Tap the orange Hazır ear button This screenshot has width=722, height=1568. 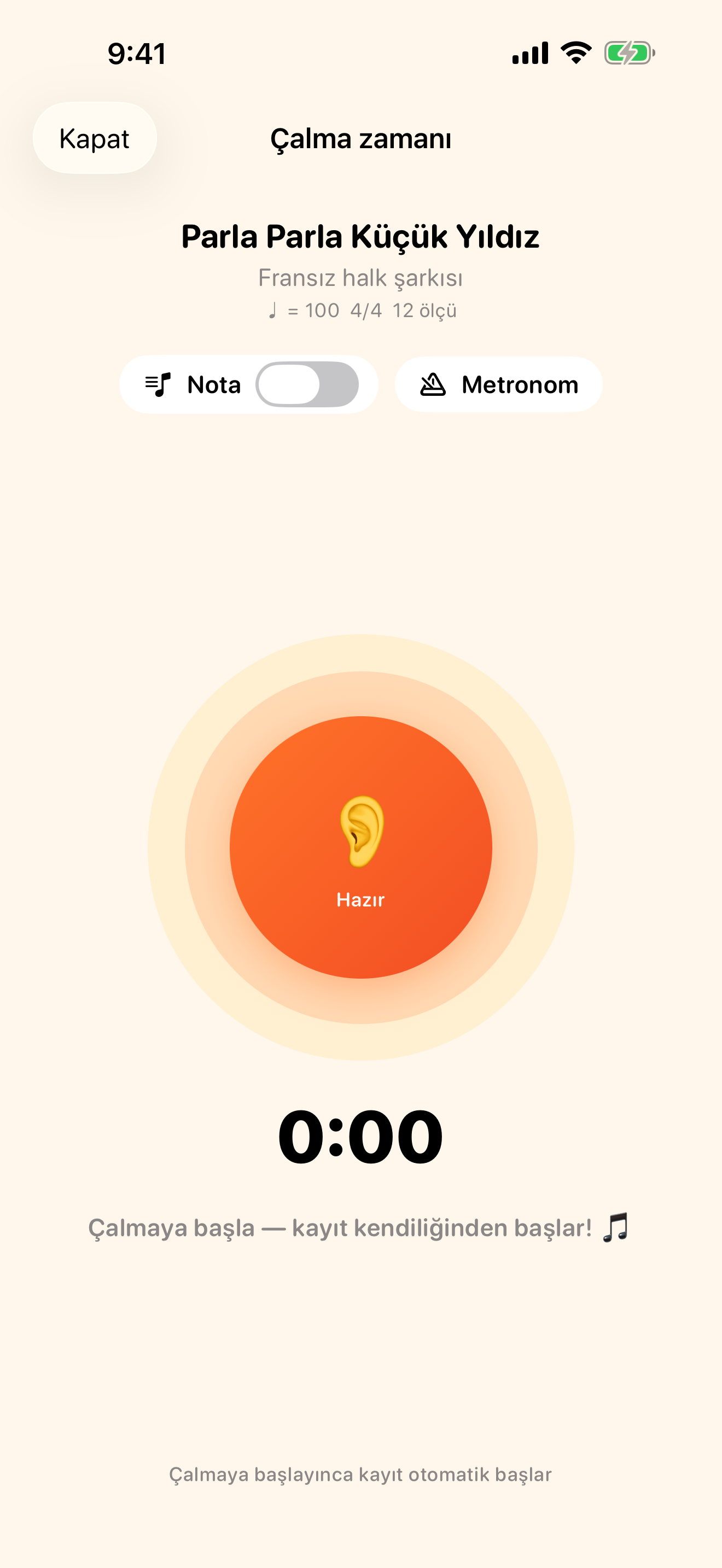click(x=361, y=847)
